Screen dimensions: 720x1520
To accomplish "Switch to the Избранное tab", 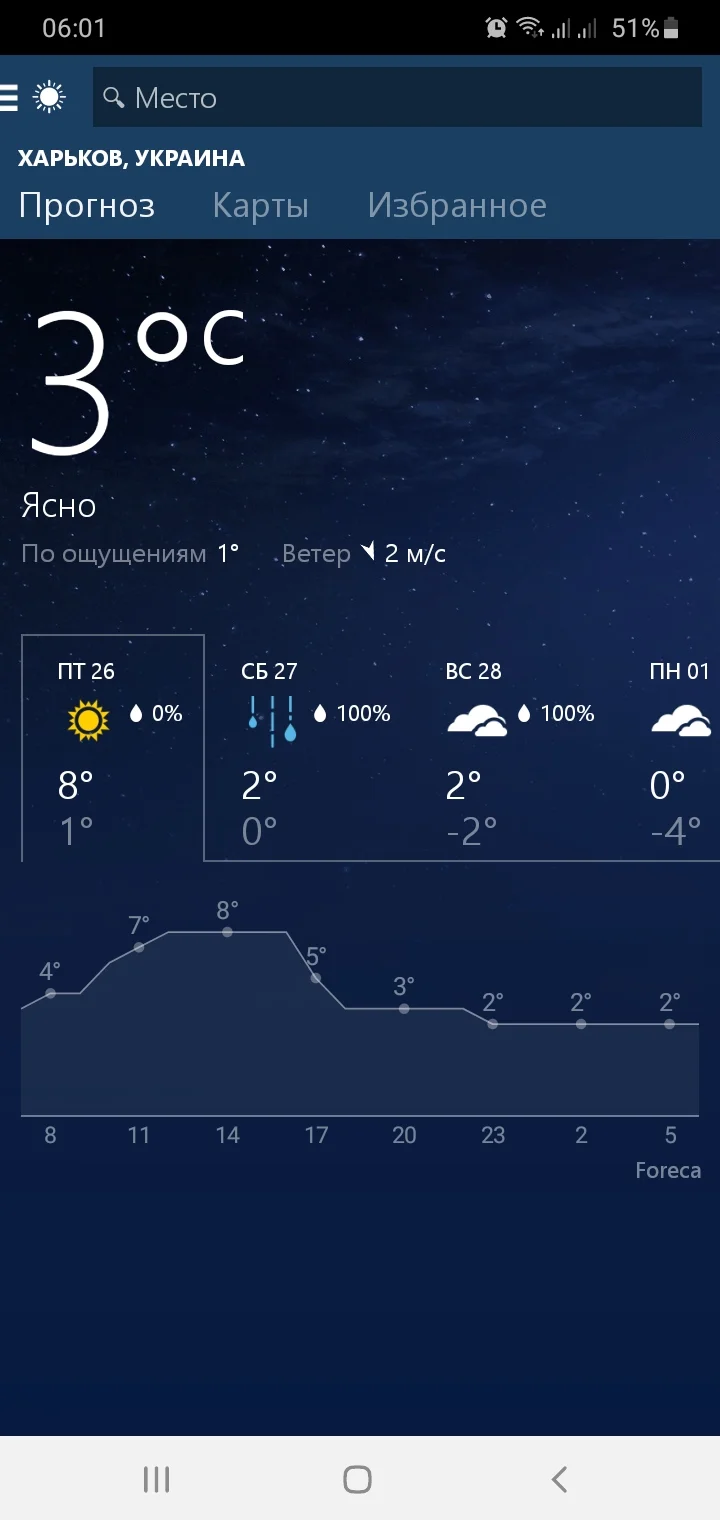I will tap(457, 205).
